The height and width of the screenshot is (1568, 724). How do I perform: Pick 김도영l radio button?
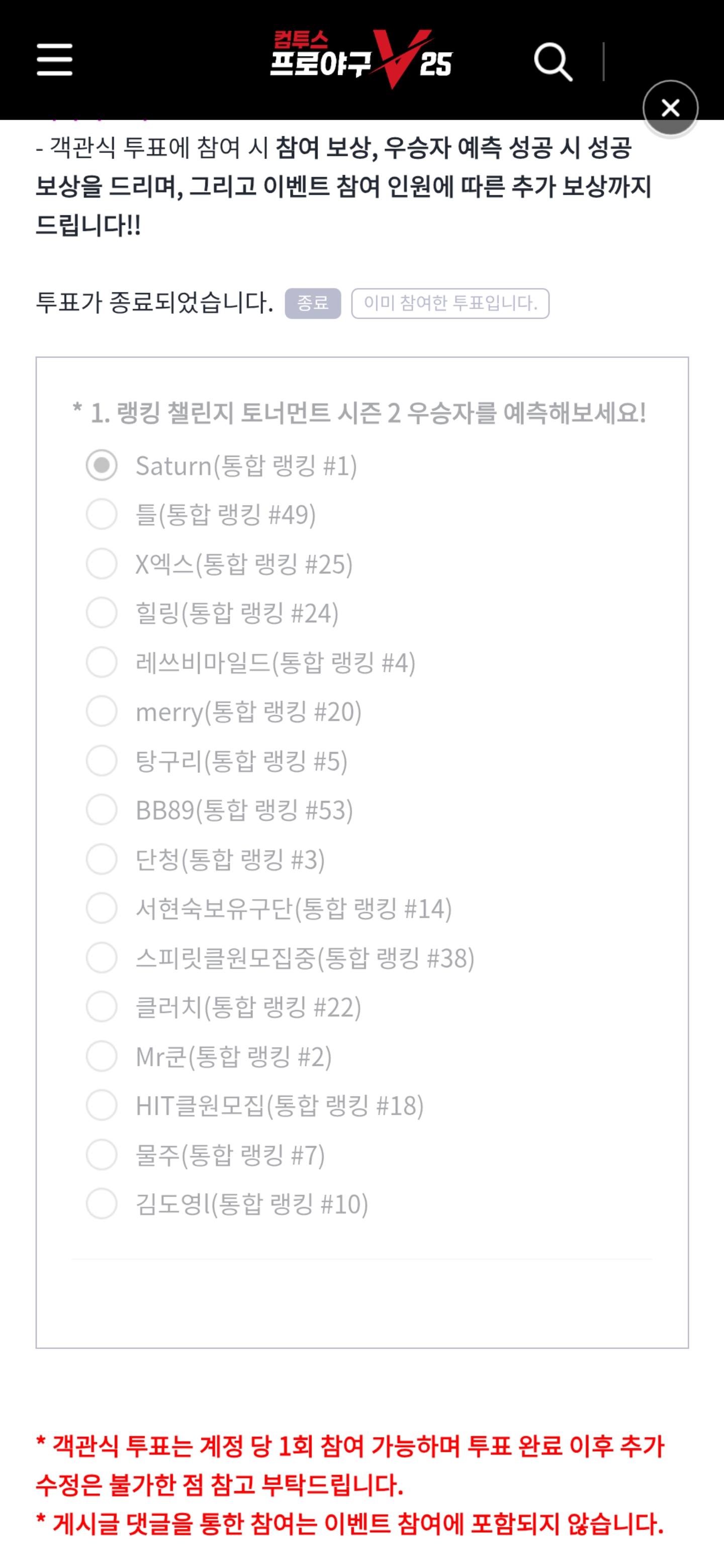pos(102,1204)
